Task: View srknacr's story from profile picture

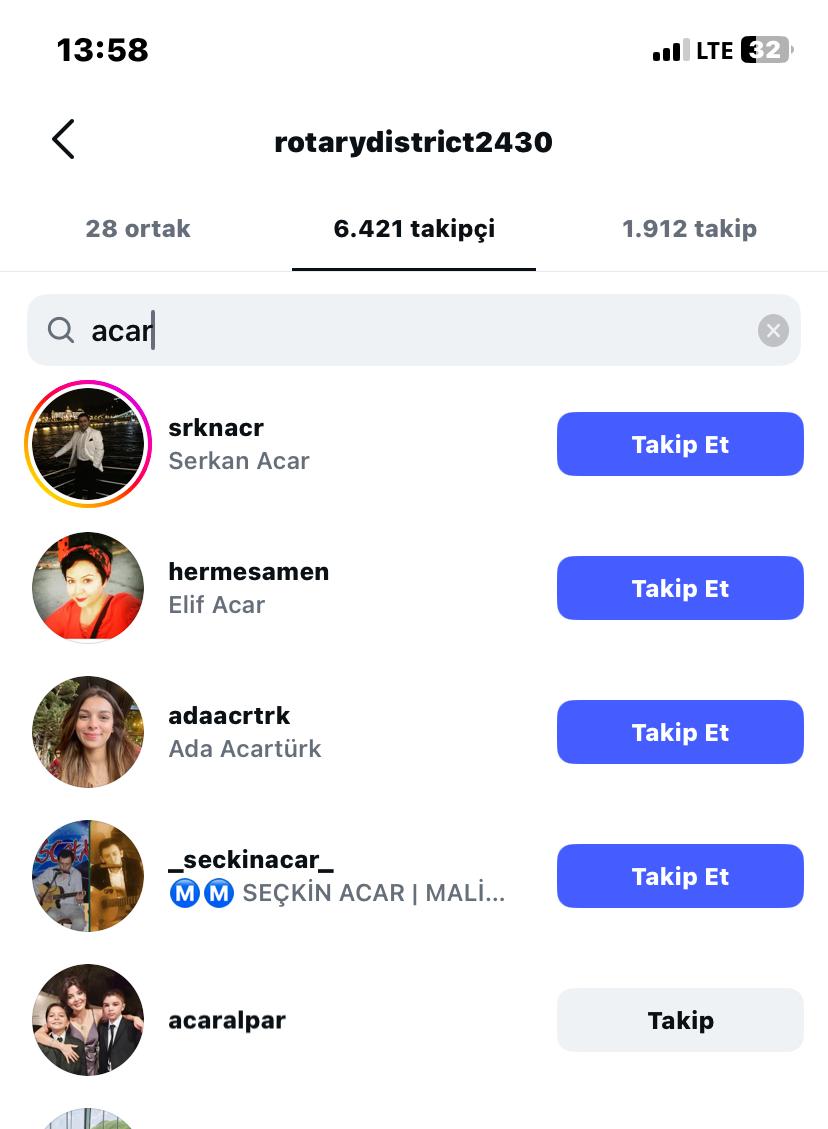Action: [x=88, y=444]
